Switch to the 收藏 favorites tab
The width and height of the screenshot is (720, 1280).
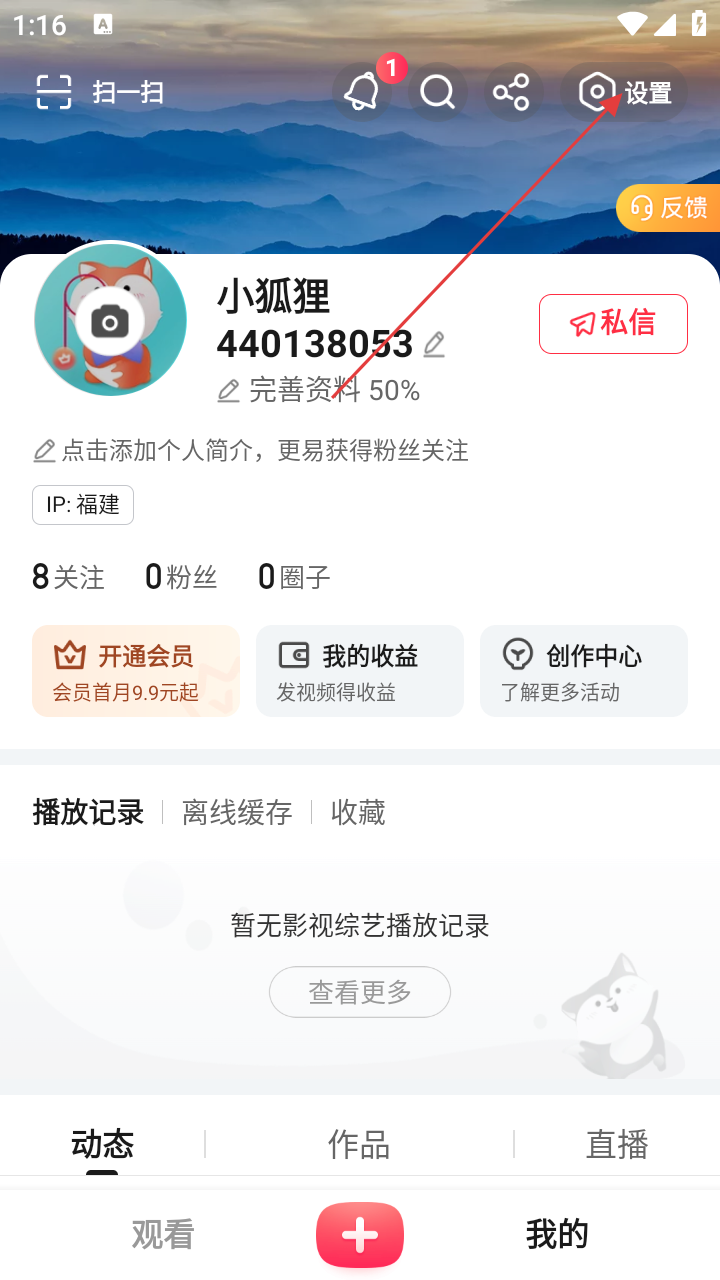pos(358,812)
